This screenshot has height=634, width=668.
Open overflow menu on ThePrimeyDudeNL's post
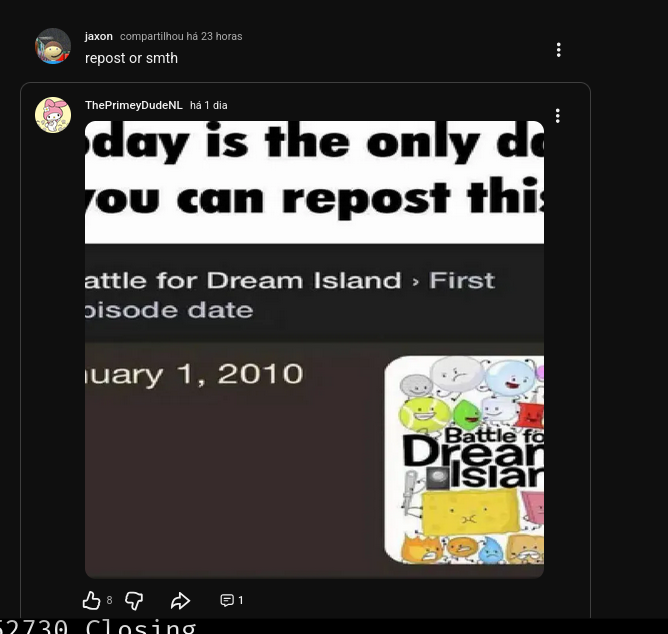pyautogui.click(x=557, y=116)
